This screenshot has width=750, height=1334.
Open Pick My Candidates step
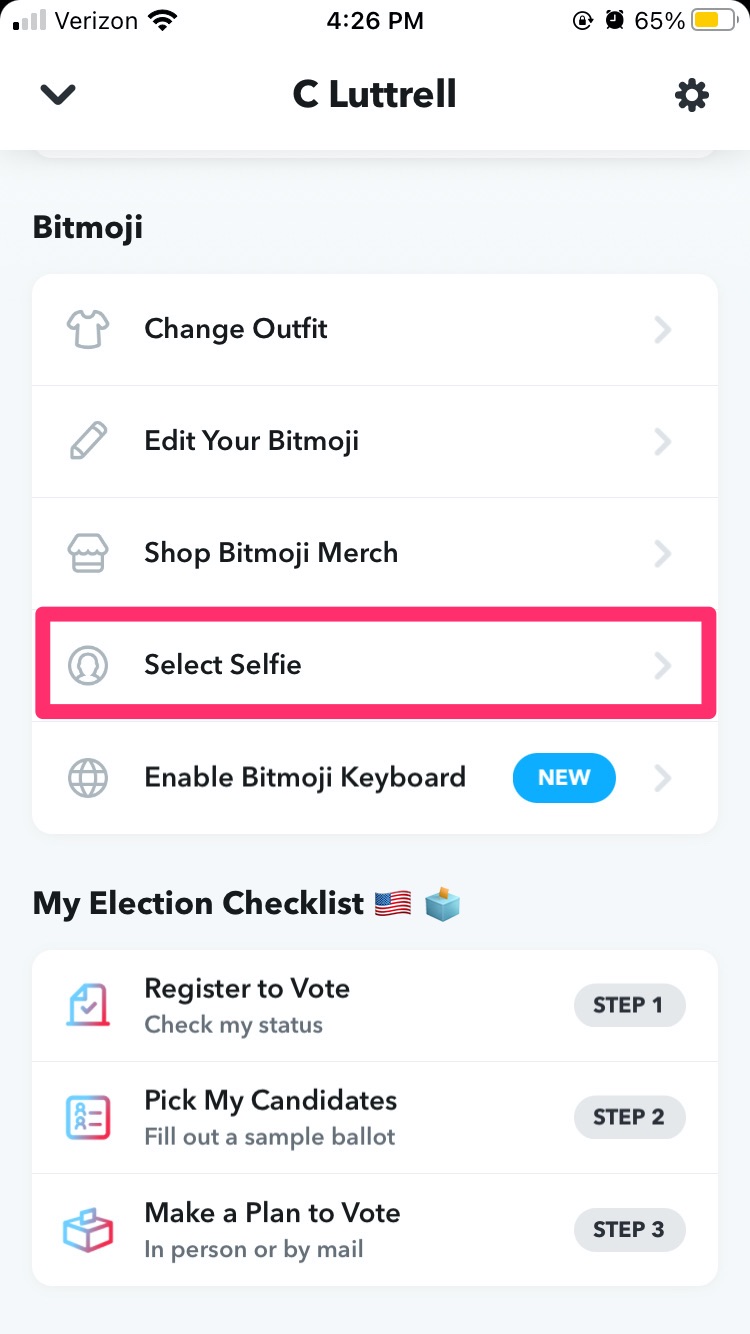point(375,1118)
